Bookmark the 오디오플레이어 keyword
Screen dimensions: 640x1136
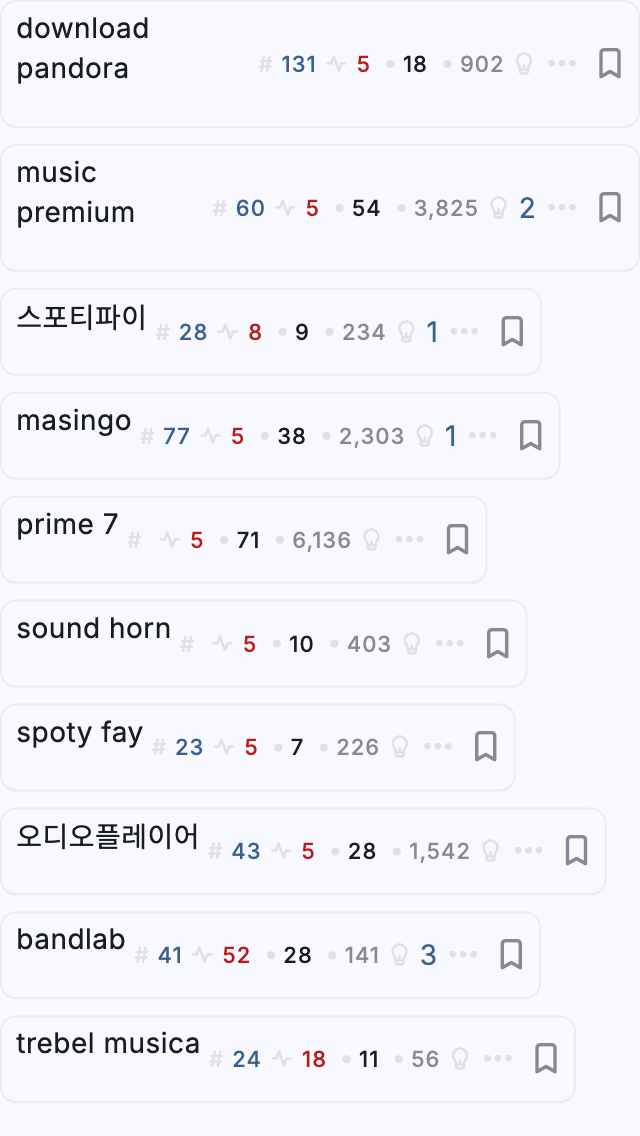point(576,851)
